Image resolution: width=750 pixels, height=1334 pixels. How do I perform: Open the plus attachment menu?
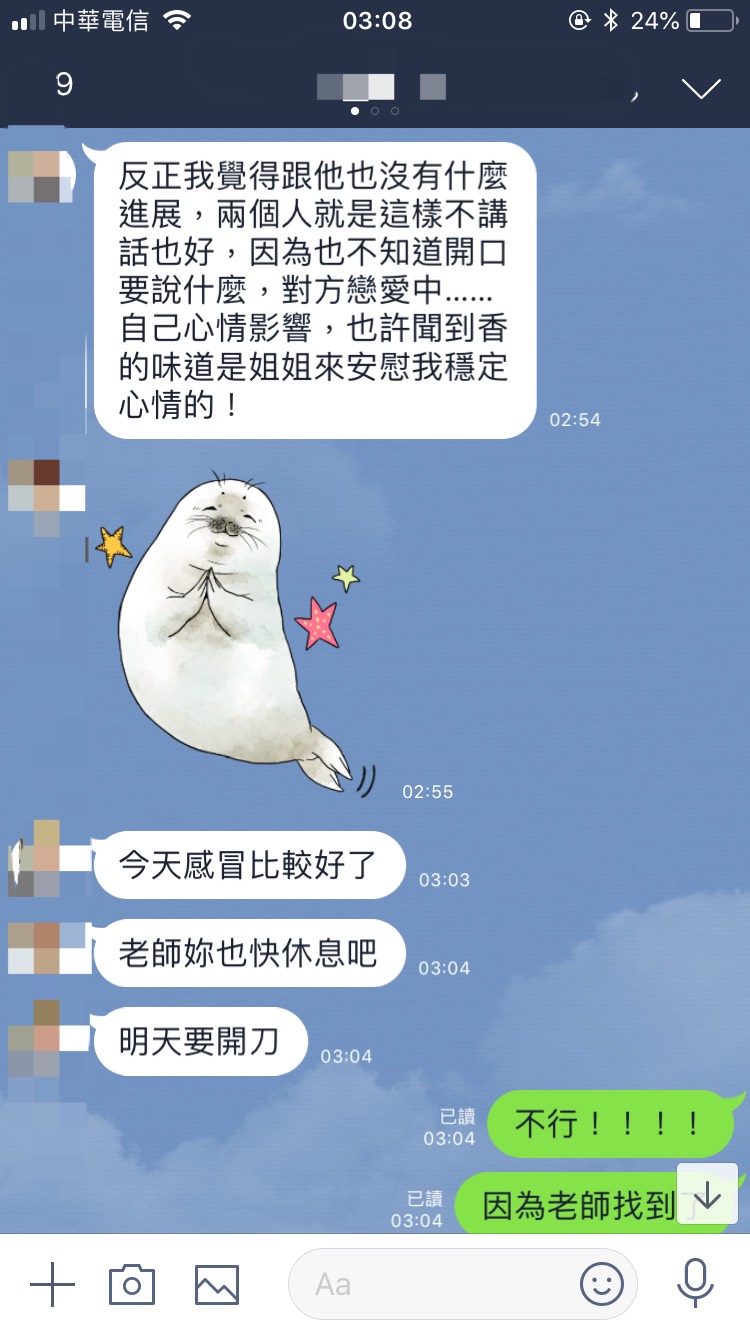(52, 1283)
